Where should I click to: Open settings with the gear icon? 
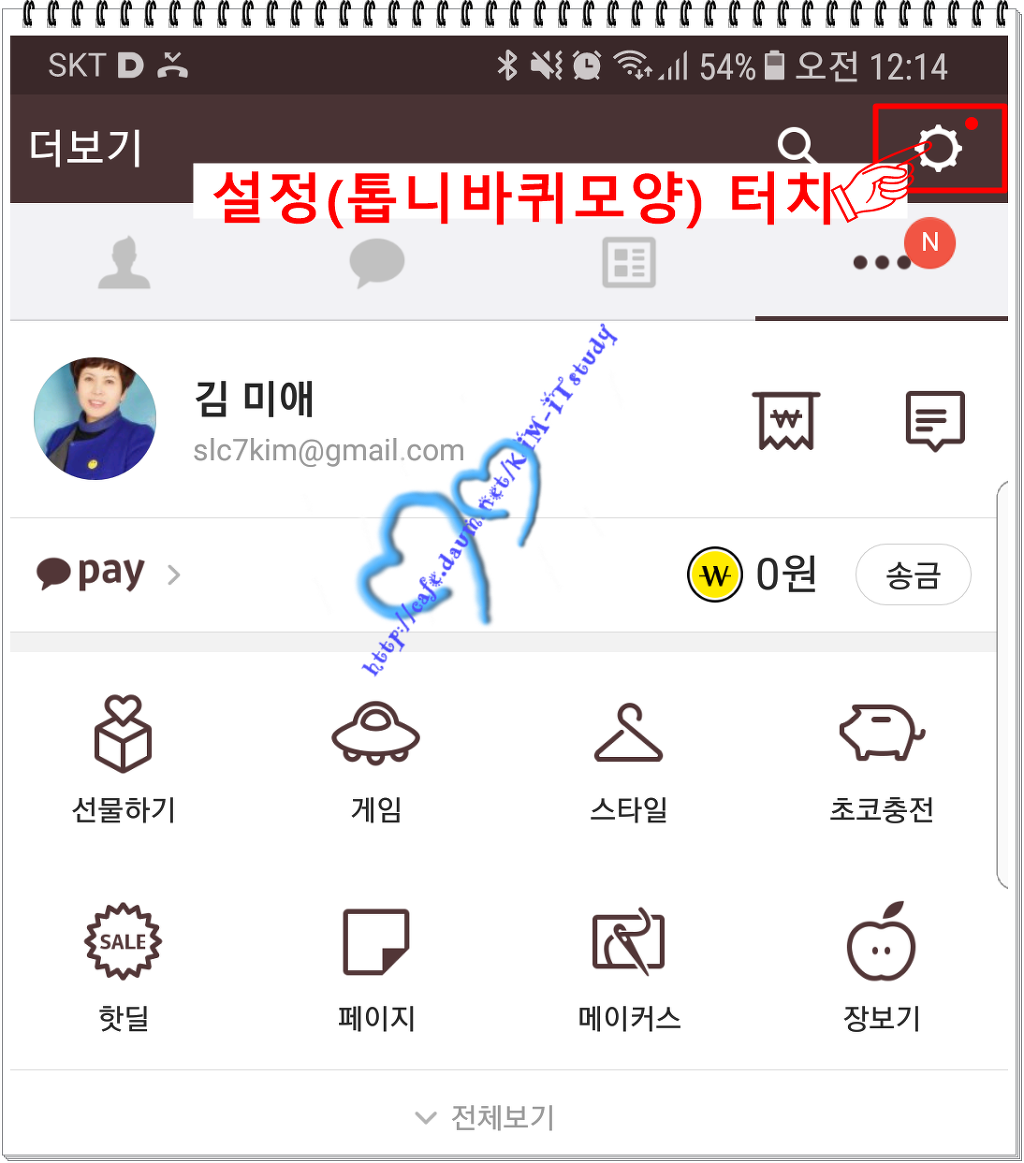(940, 149)
